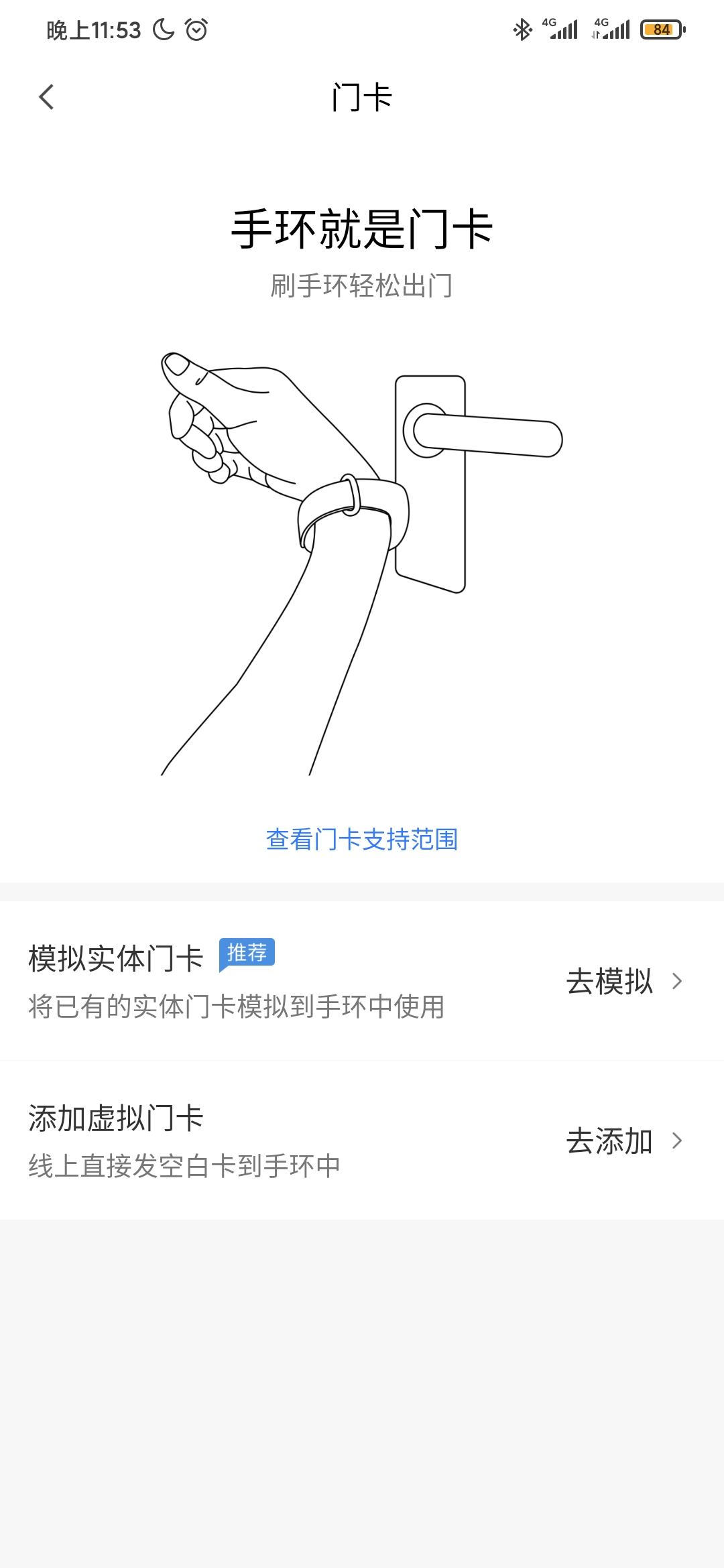Tap the battery indicator showing 84
724x1568 pixels.
click(662, 29)
